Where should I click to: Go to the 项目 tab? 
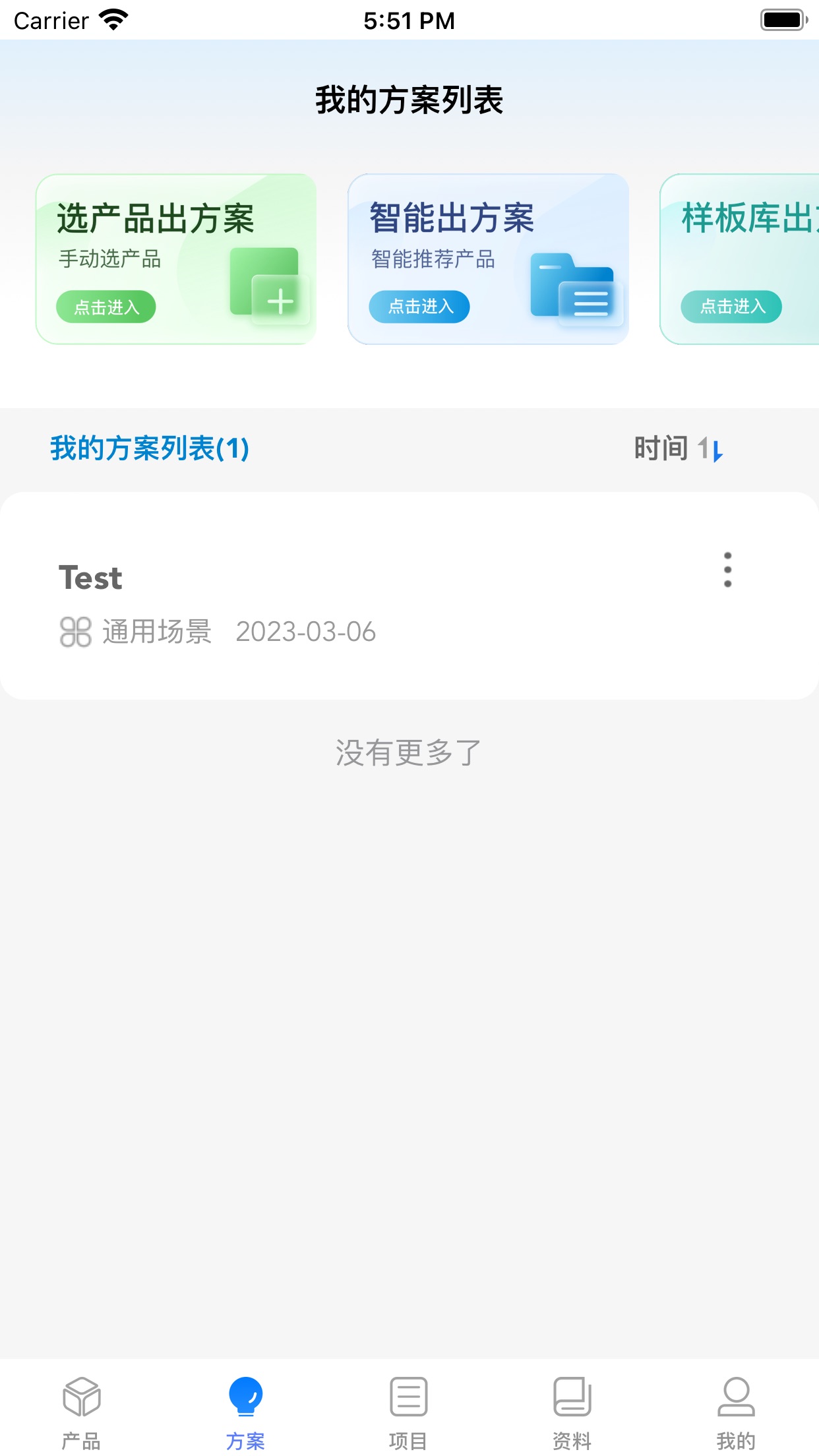coord(408,1412)
